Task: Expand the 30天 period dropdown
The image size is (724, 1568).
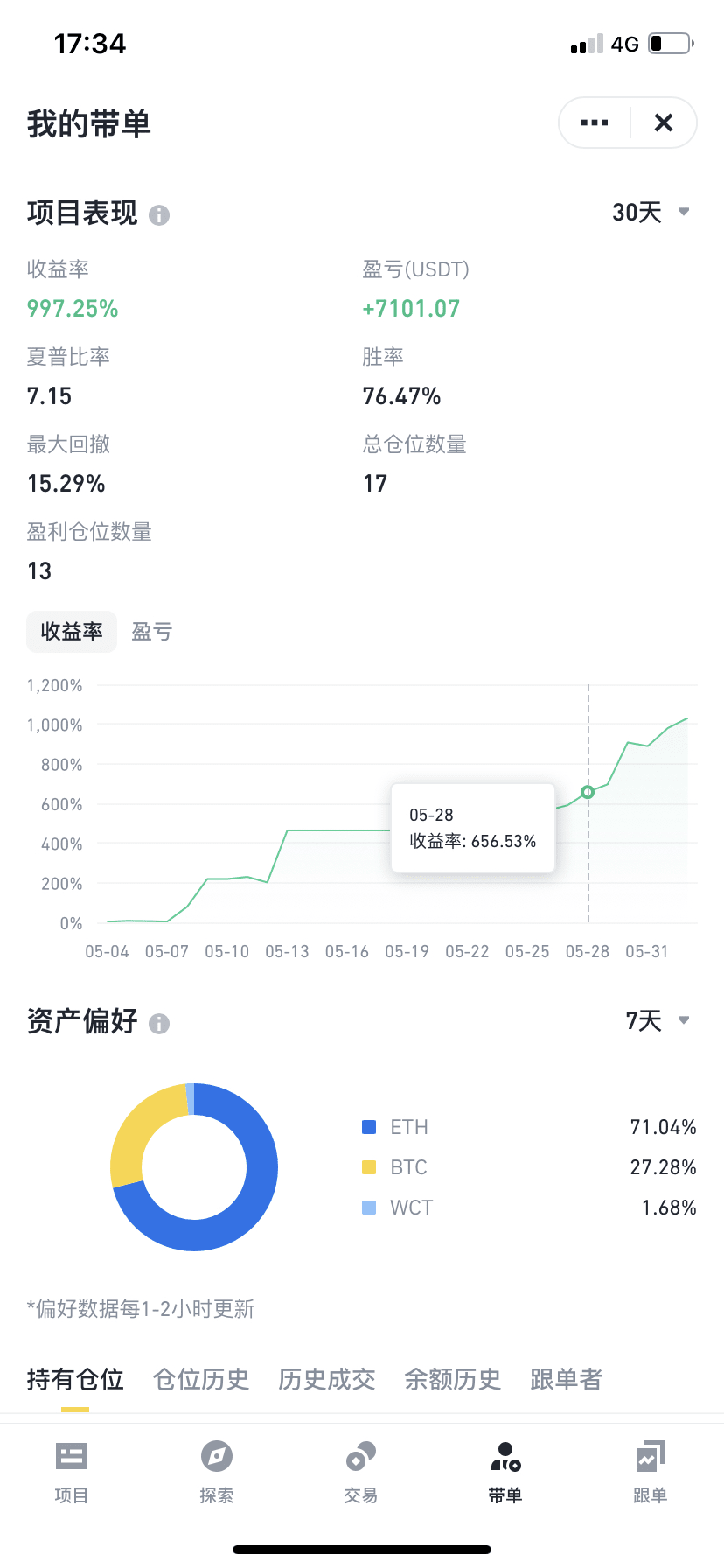Action: point(651,212)
